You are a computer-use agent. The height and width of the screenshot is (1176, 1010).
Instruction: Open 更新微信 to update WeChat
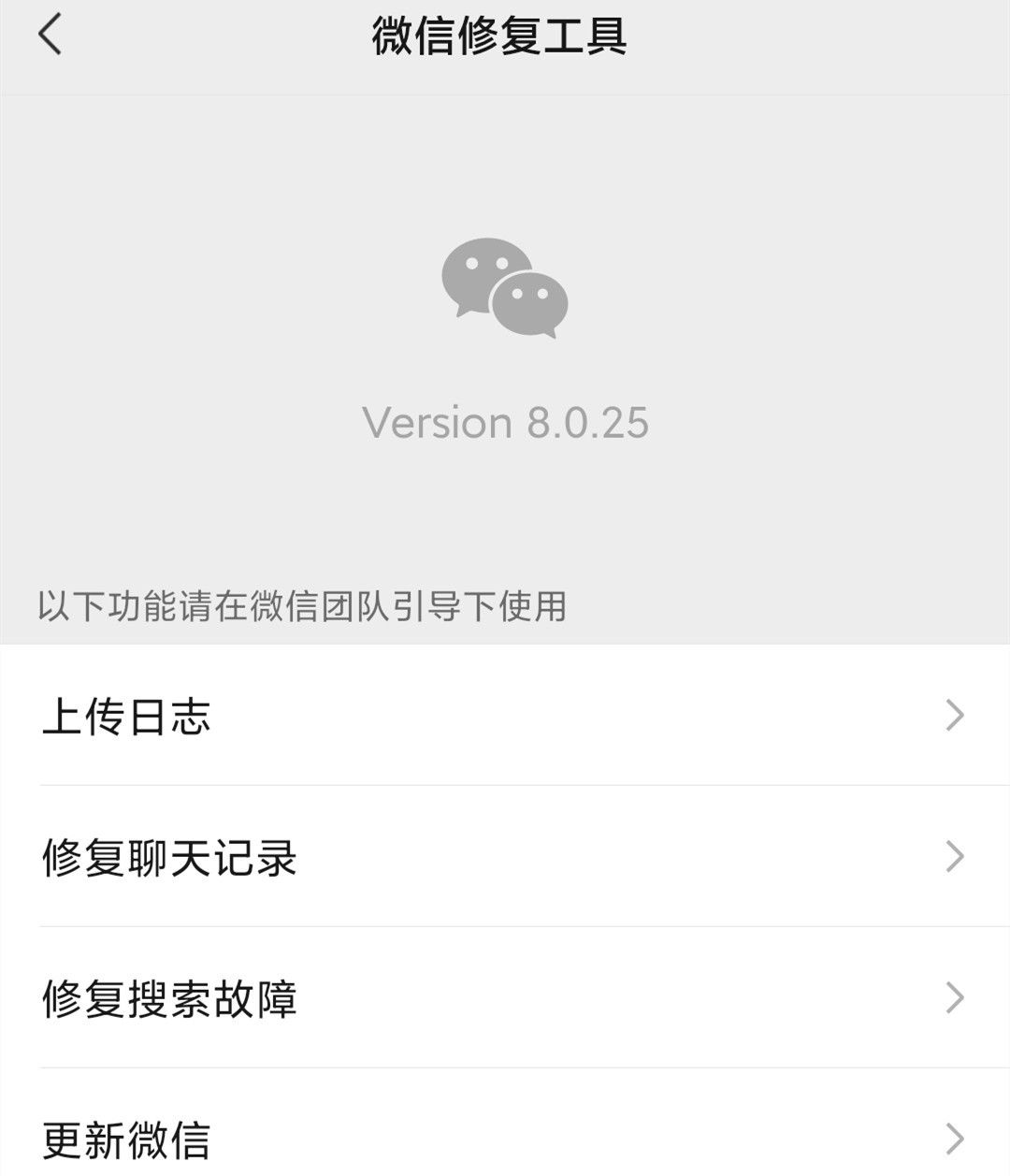128,1139
